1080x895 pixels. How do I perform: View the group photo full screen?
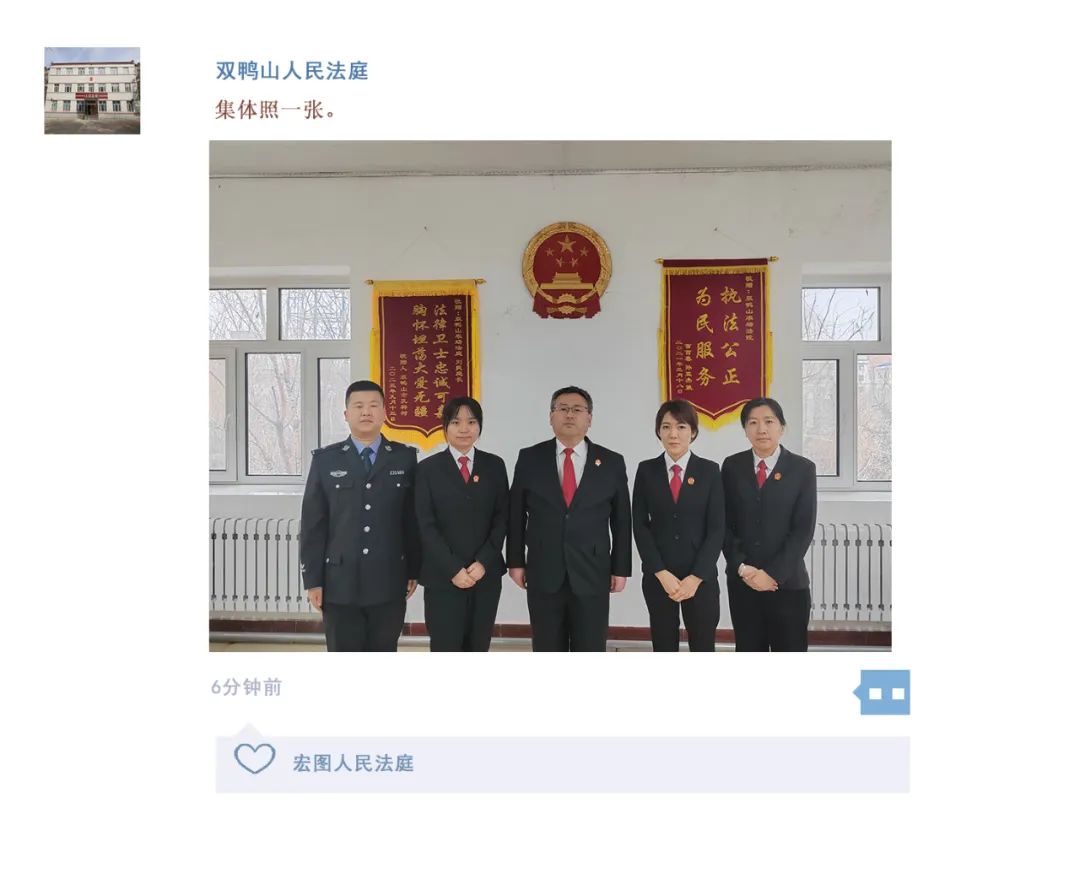tap(550, 396)
